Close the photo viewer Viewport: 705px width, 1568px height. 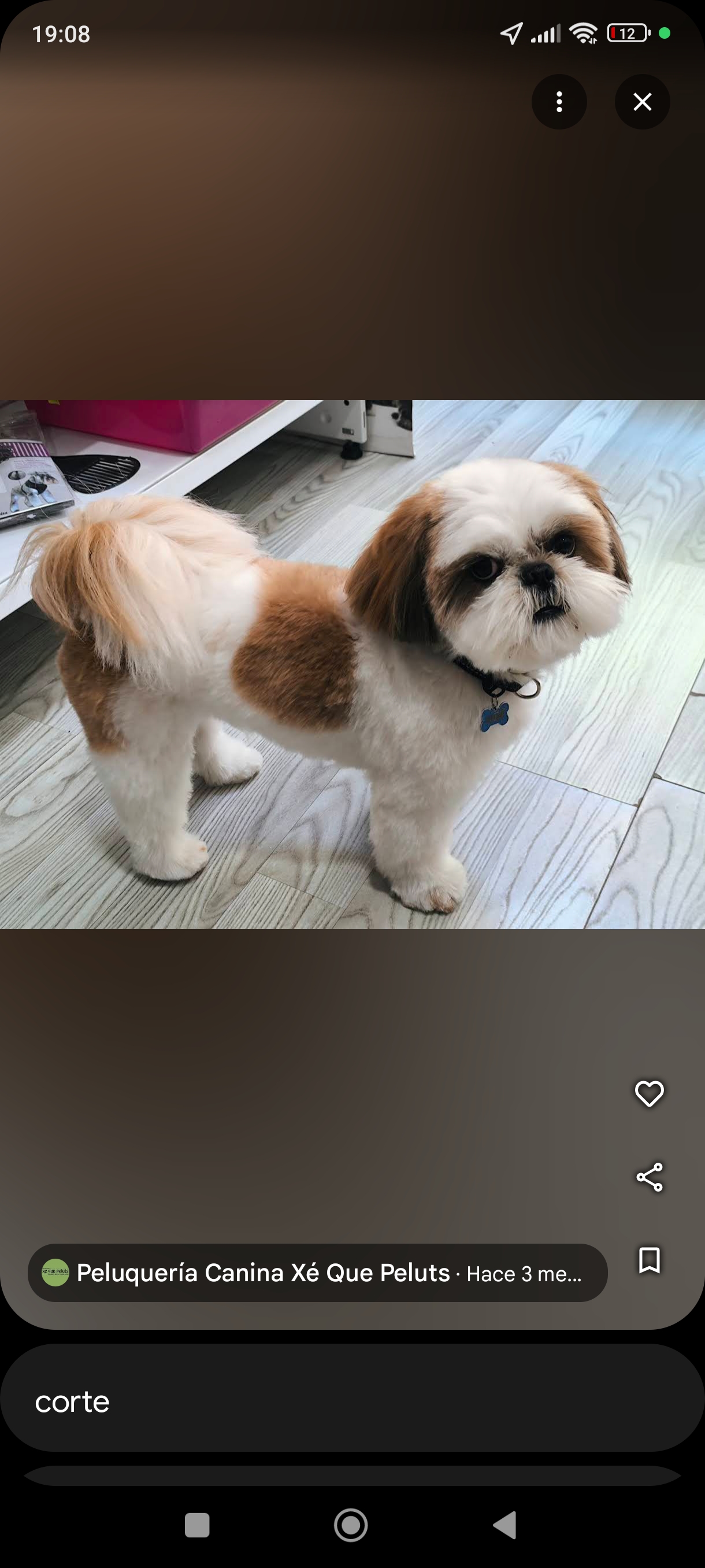[x=643, y=102]
